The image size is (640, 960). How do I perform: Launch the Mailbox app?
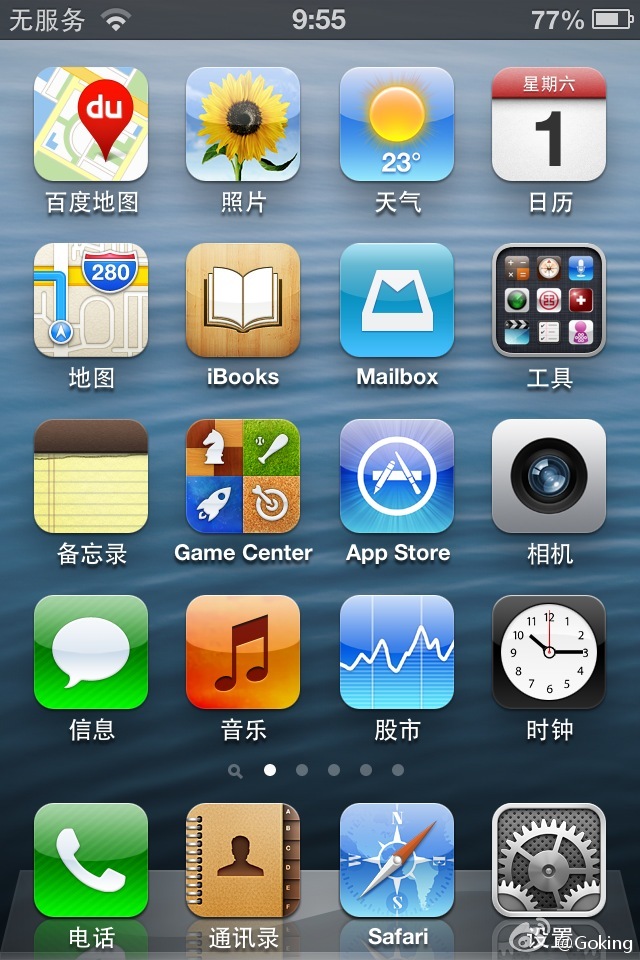[x=397, y=300]
